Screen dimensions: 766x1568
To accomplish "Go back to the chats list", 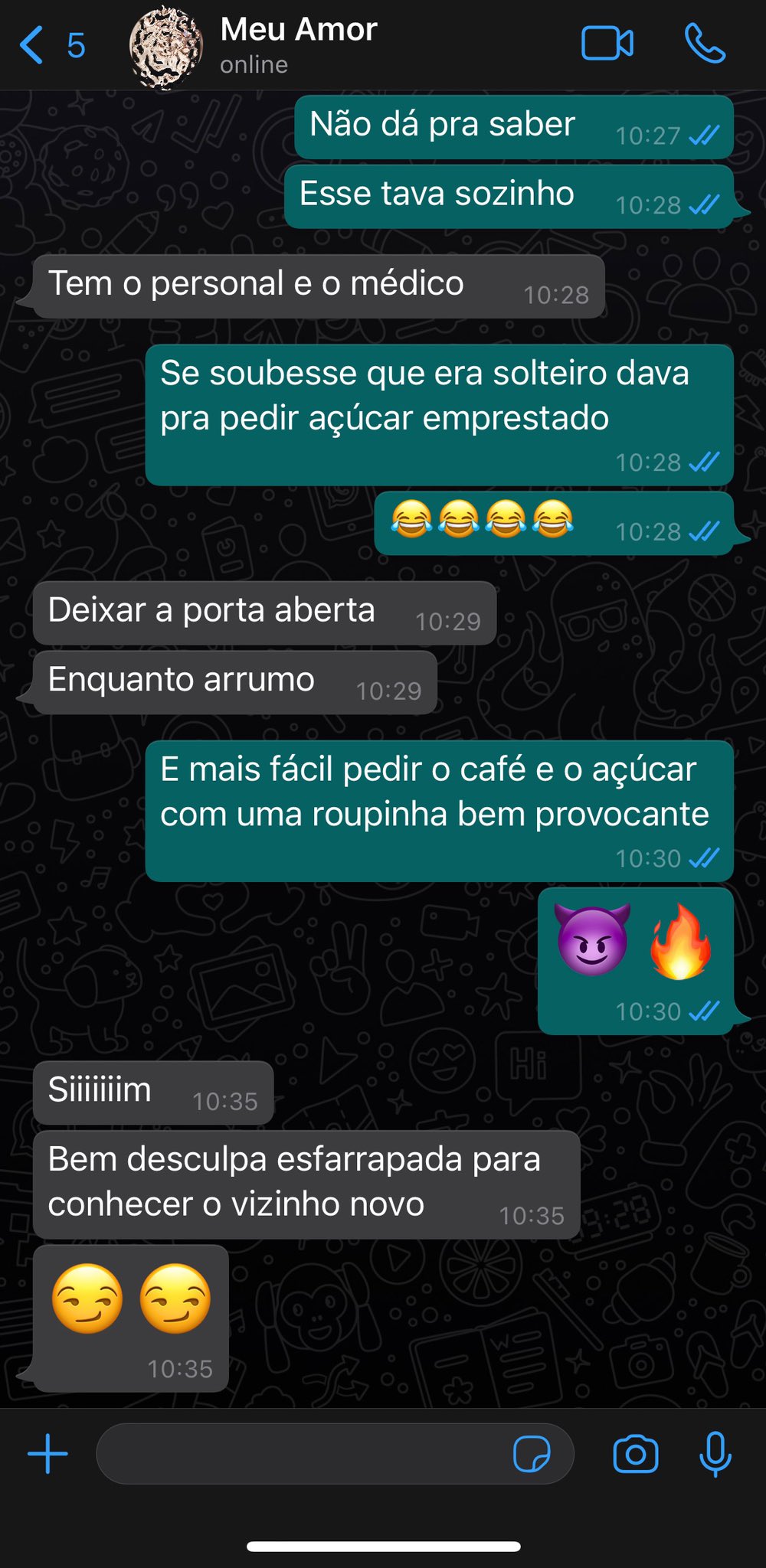I will [x=51, y=44].
